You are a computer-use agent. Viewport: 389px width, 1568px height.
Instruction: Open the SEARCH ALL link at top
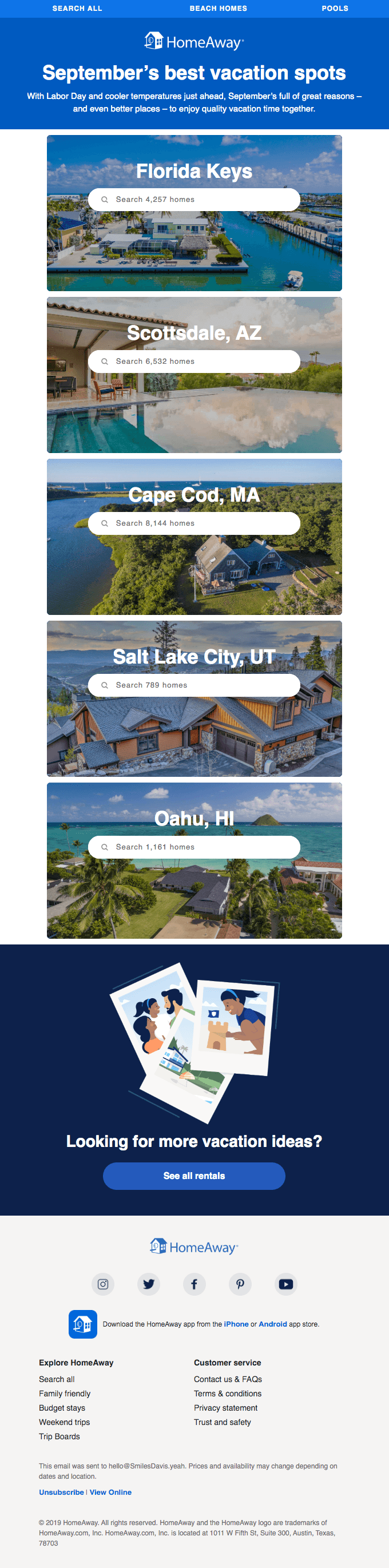(77, 9)
